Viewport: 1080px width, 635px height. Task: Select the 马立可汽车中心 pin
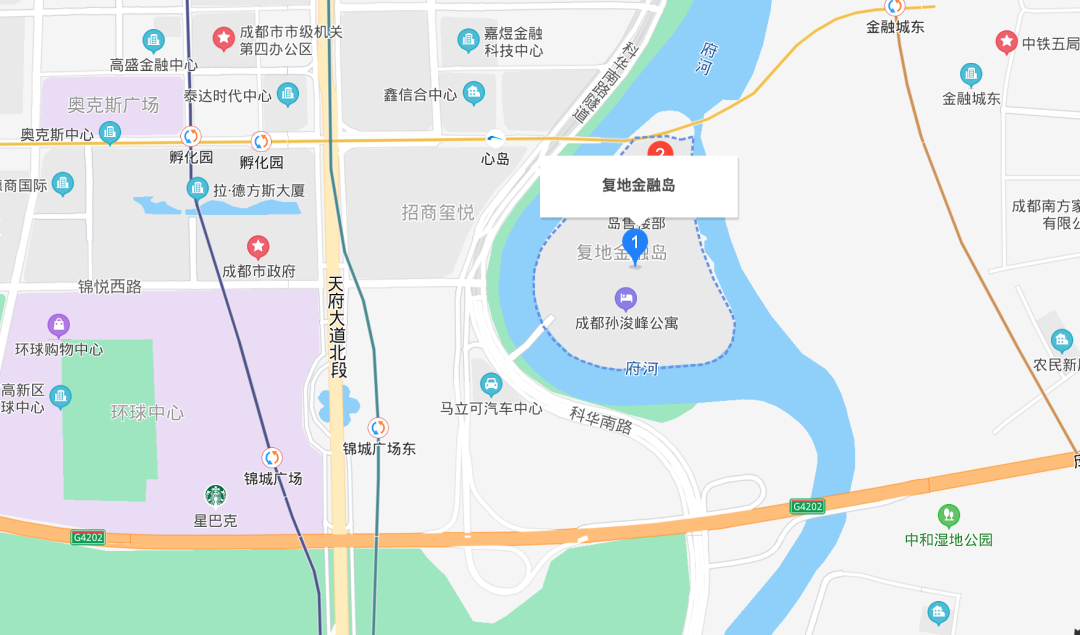point(491,384)
